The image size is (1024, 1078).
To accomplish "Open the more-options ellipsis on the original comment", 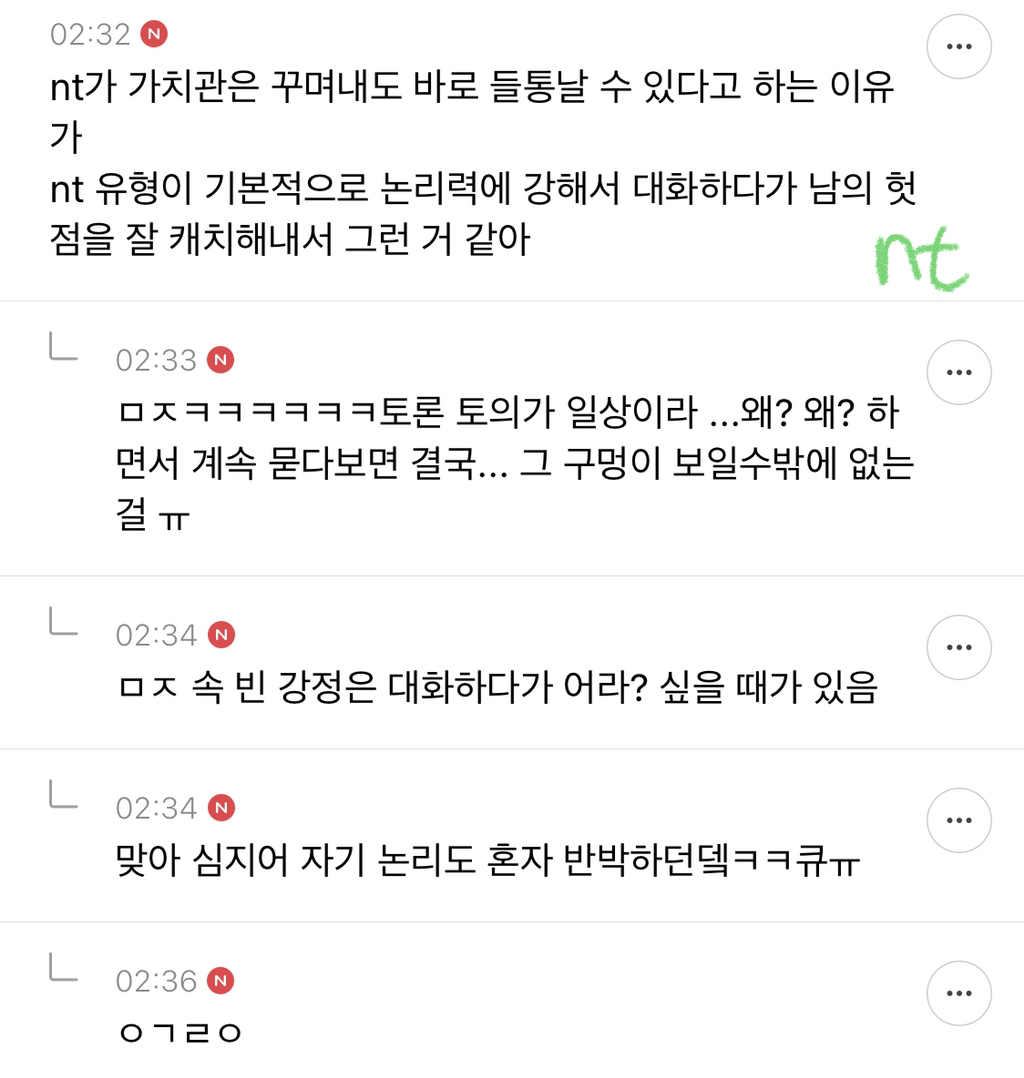I will pos(958,46).
